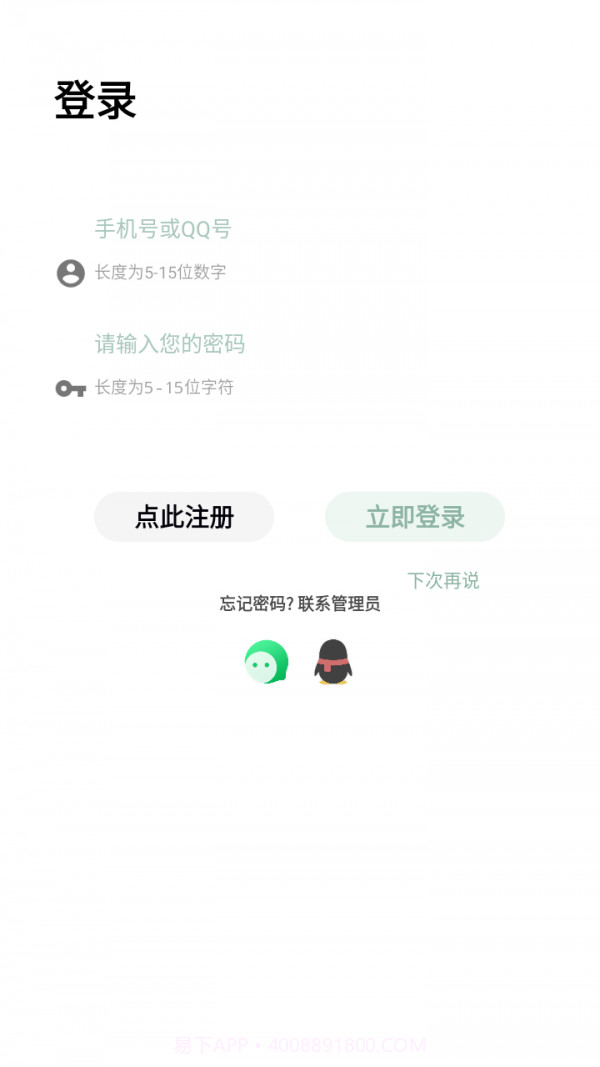Log in with the green chat icon

coord(267,662)
